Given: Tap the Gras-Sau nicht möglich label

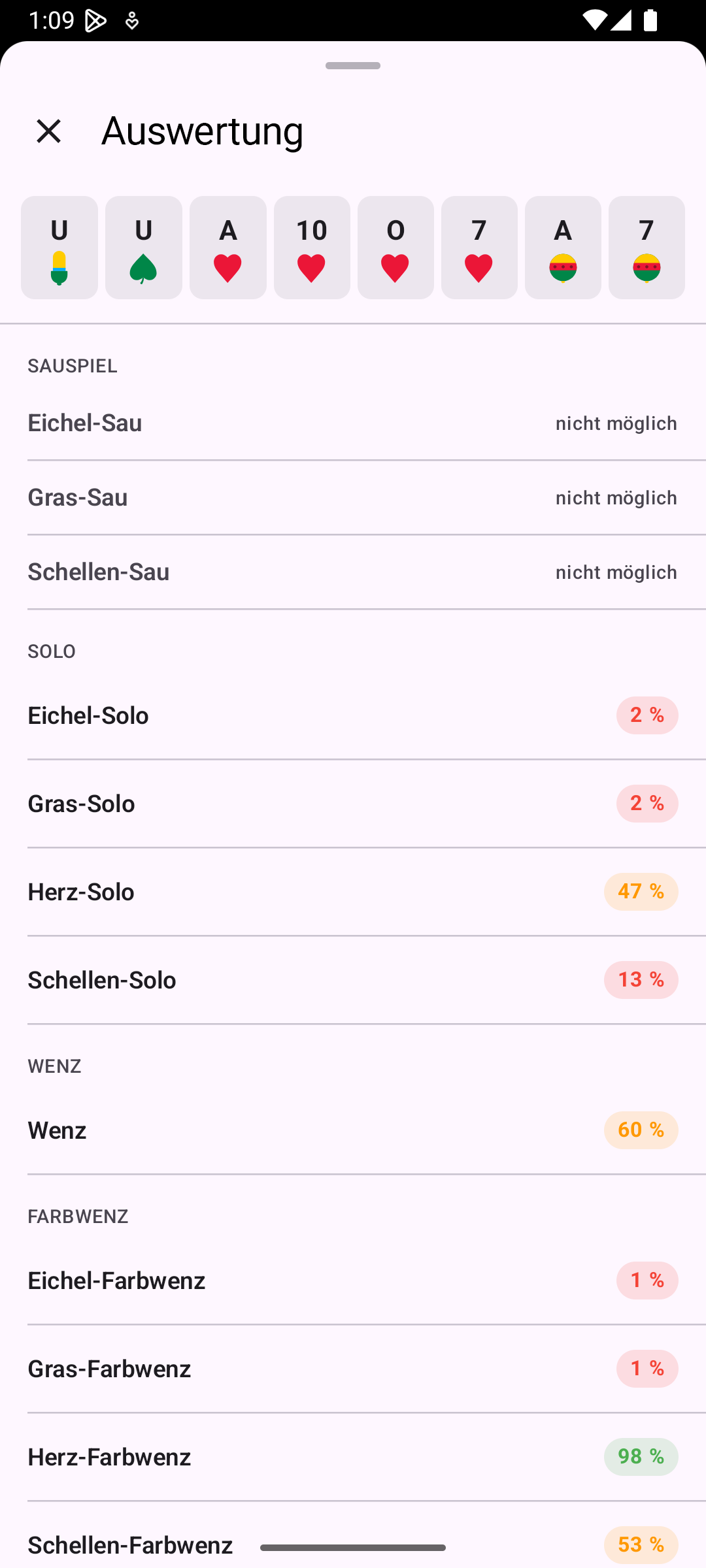Looking at the screenshot, I should pyautogui.click(x=615, y=497).
